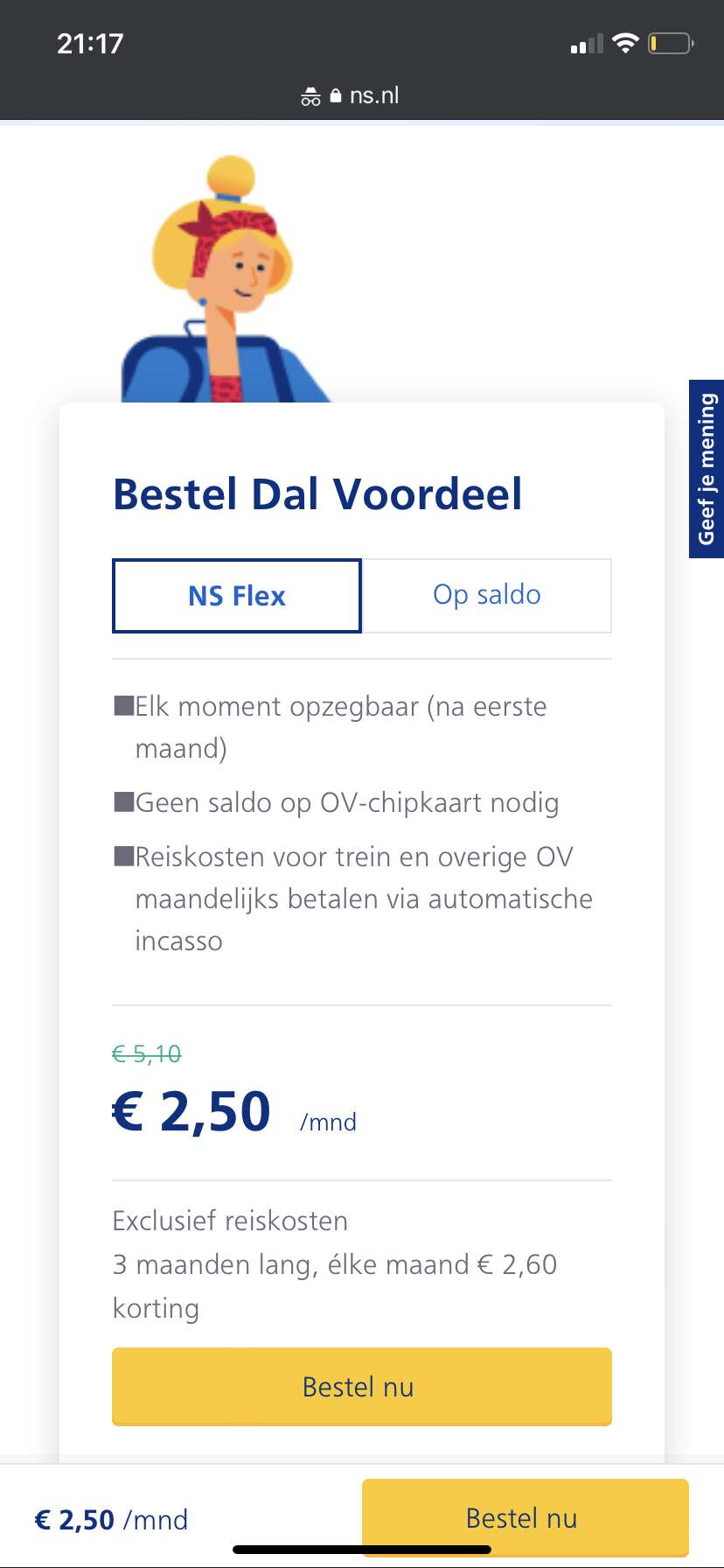Tap Bestel nu in the bottom bar

pyautogui.click(x=526, y=1518)
